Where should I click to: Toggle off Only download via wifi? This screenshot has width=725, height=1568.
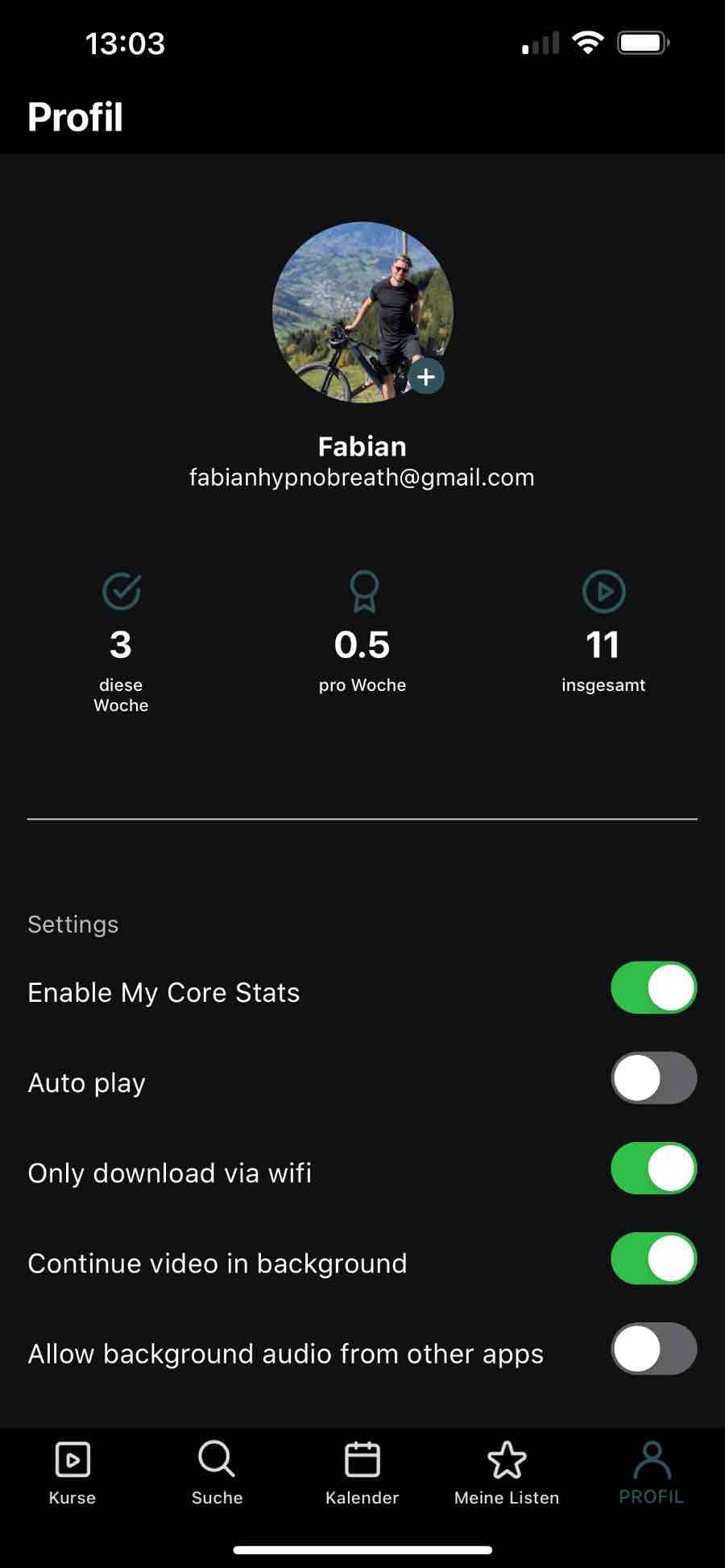653,1168
